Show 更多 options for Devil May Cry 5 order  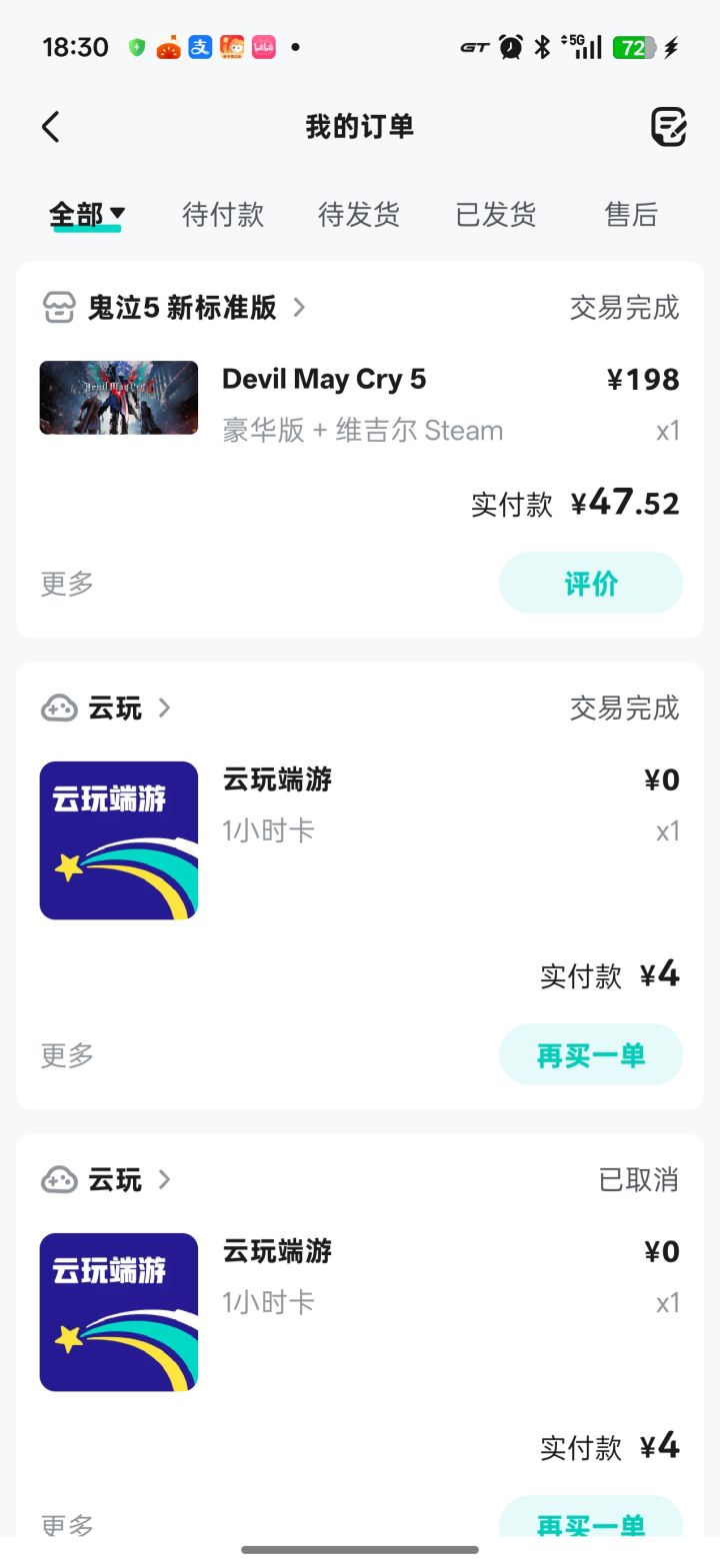[67, 584]
